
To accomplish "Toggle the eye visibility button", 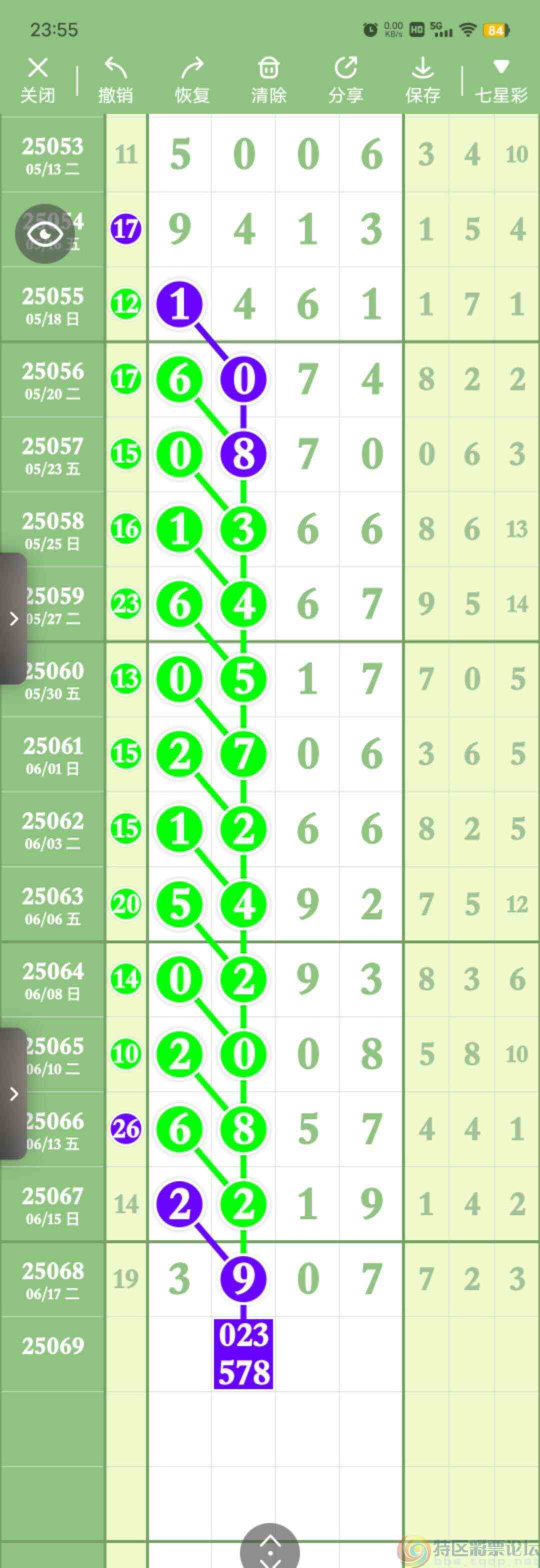I will [44, 234].
